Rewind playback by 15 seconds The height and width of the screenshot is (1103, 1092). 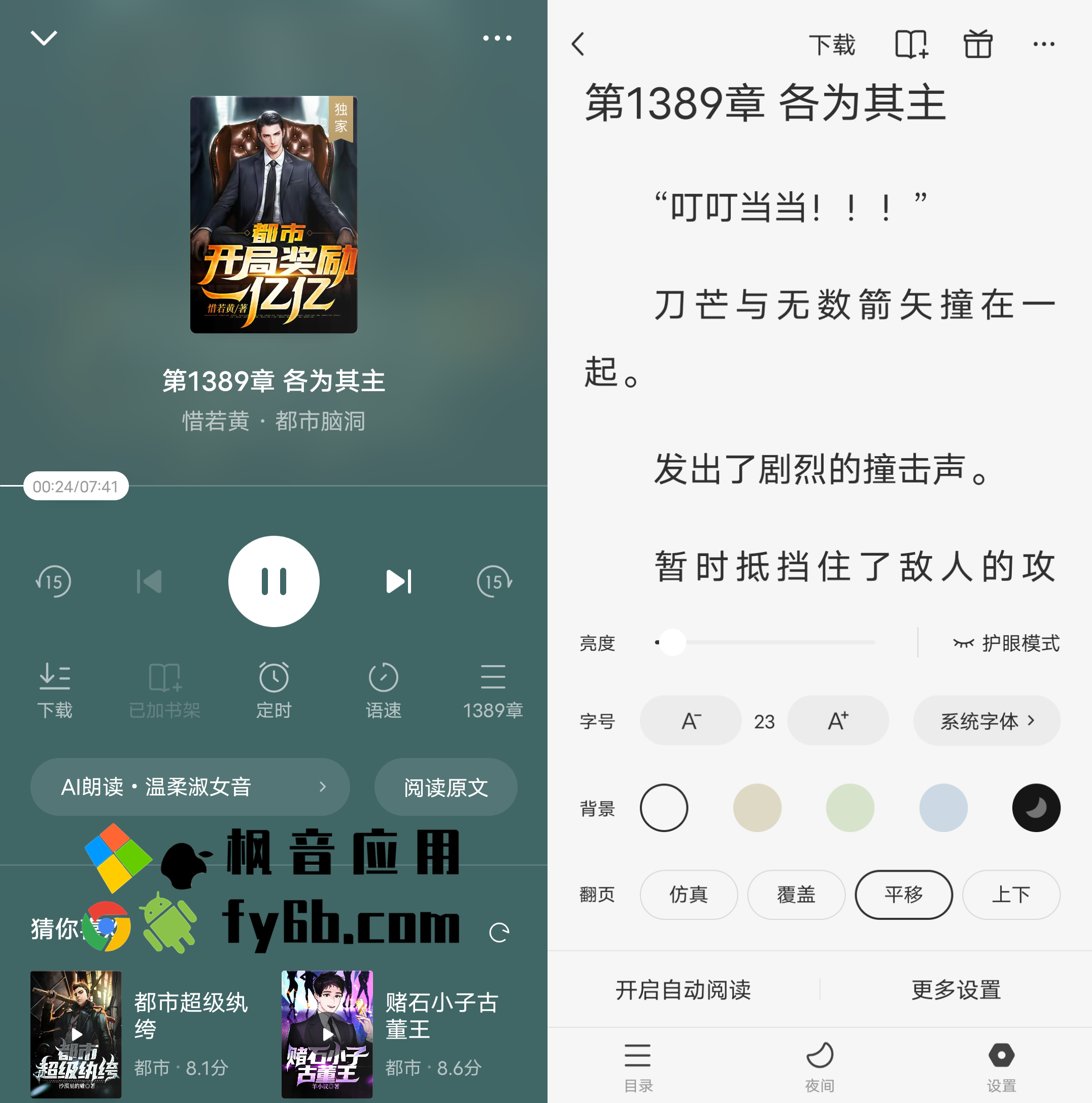[54, 581]
